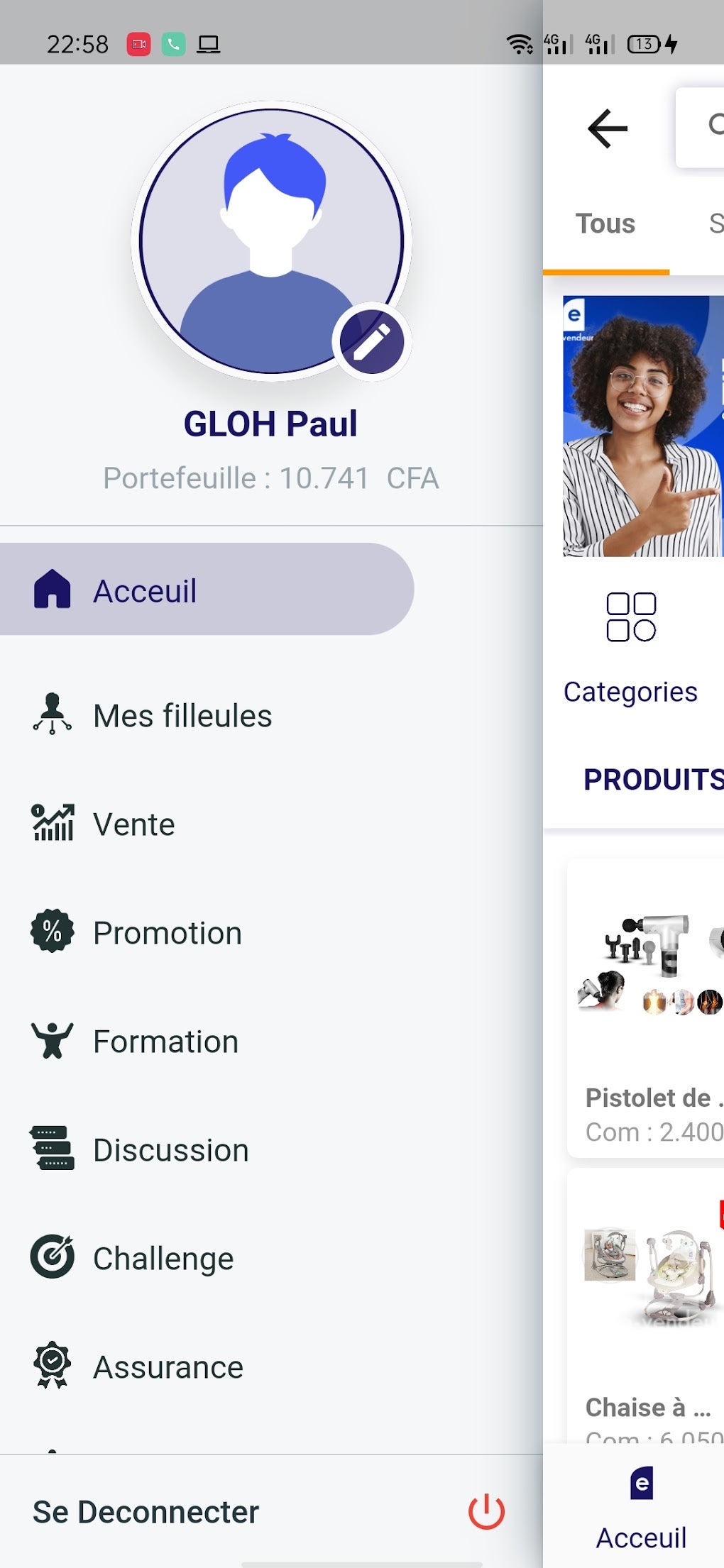Go to Acceuil in the drawer menu

pyautogui.click(x=206, y=590)
